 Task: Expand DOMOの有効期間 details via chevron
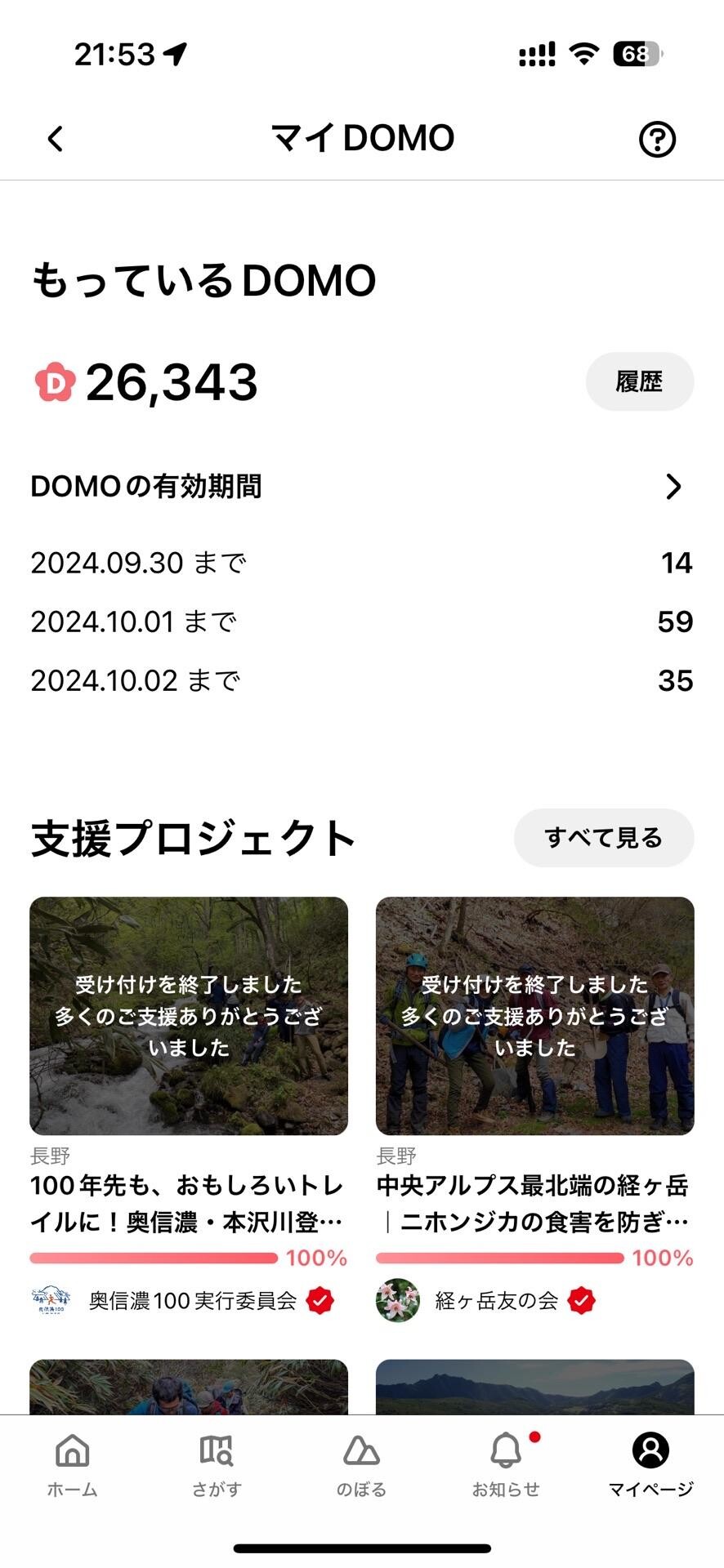tap(673, 486)
